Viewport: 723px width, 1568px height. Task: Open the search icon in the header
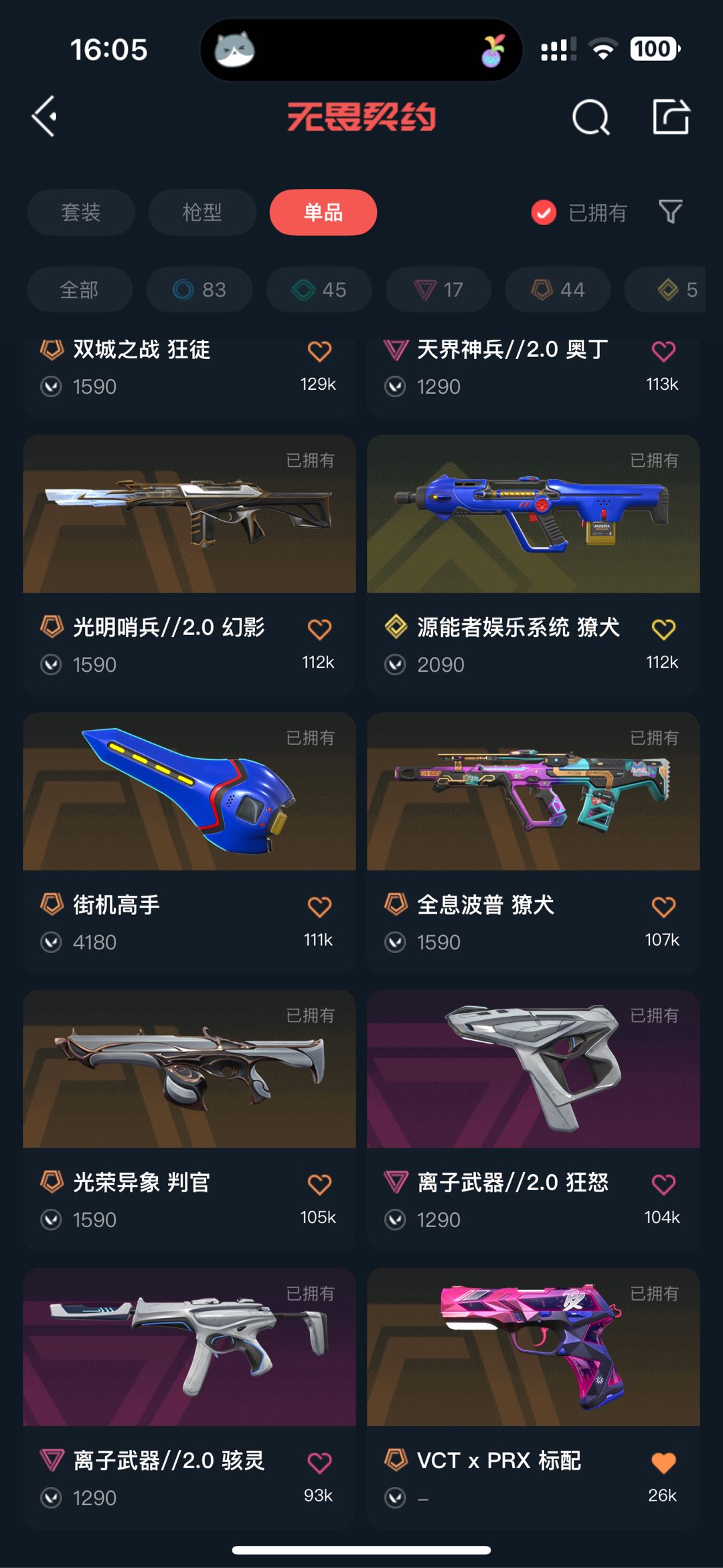590,118
